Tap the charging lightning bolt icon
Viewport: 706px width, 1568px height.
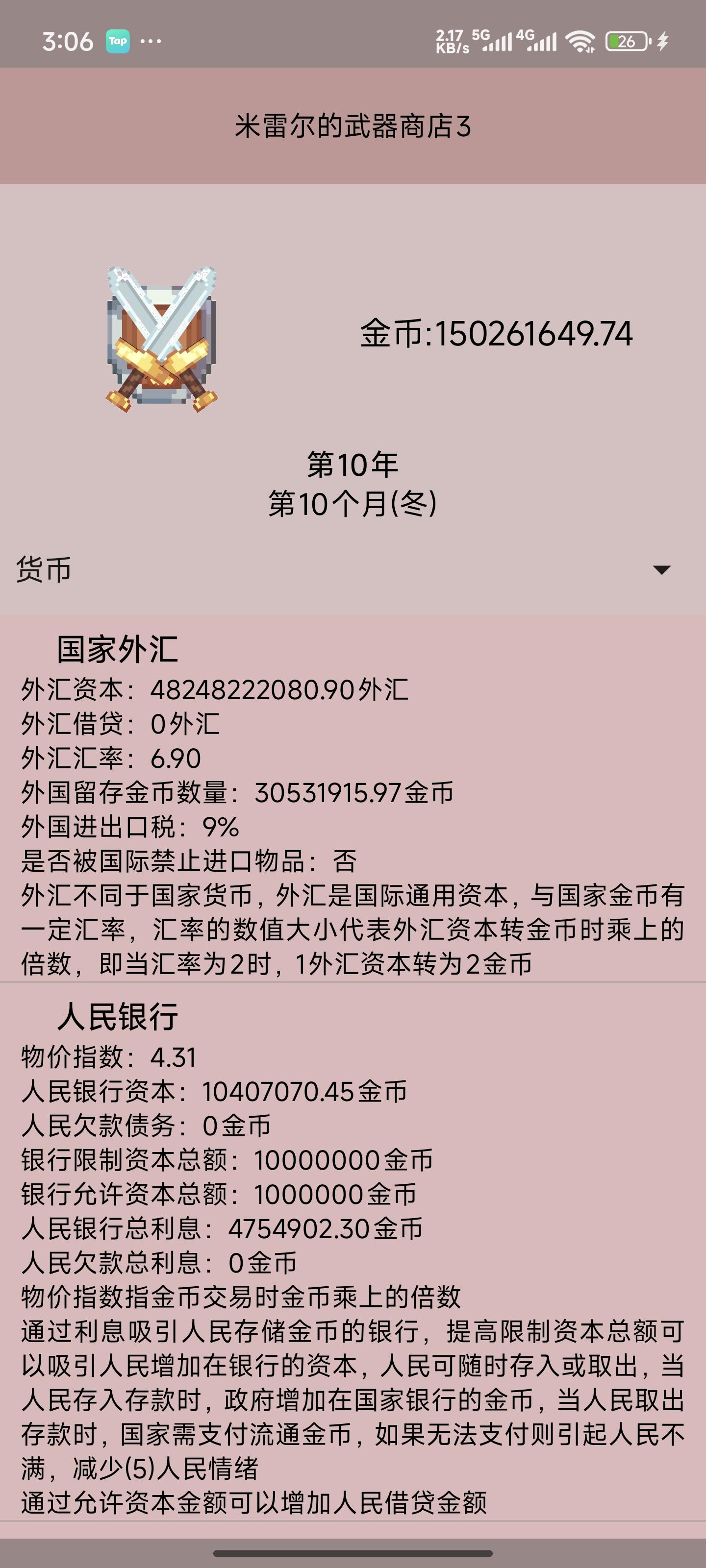[x=664, y=41]
